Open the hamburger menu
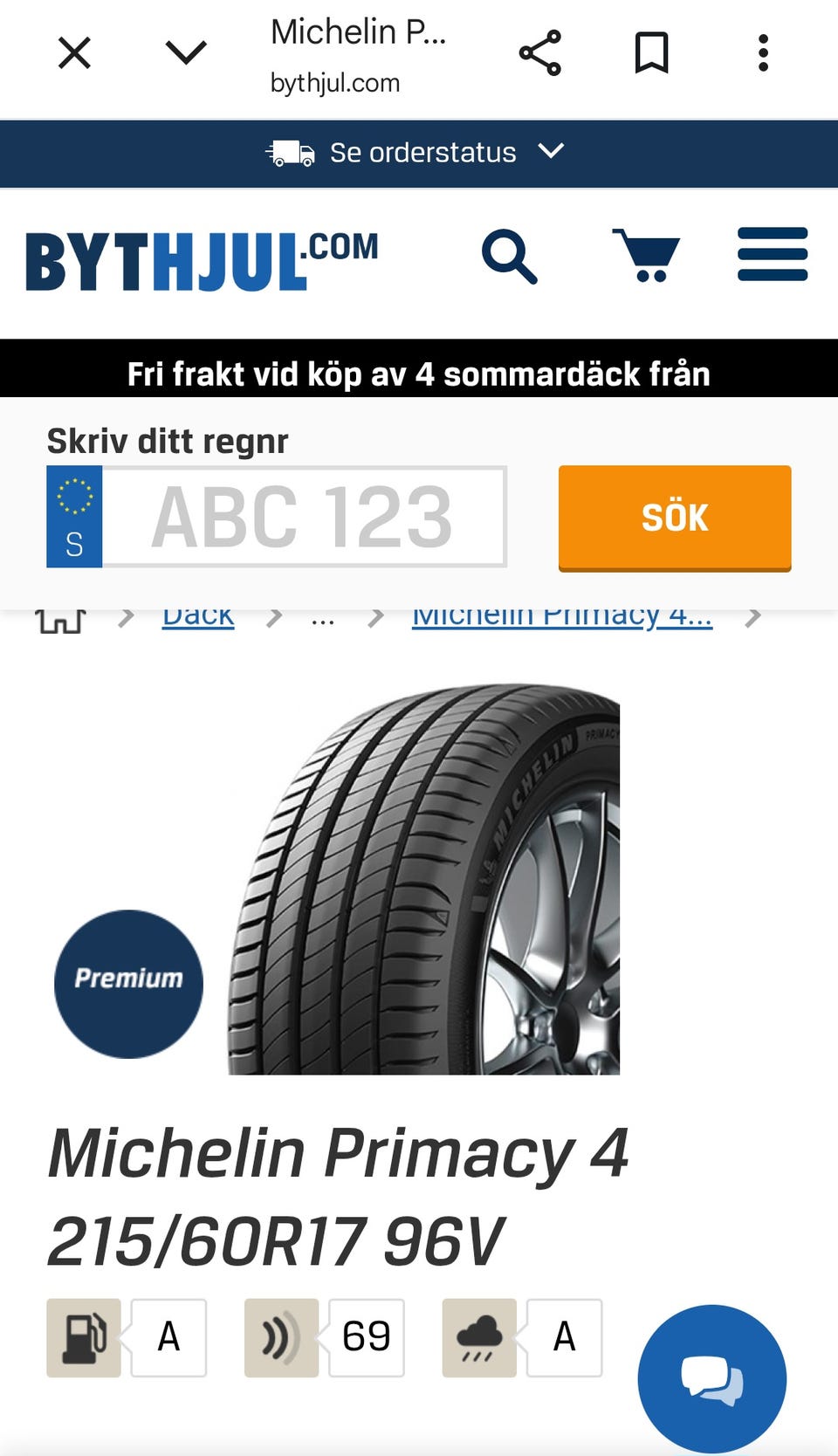This screenshot has width=838, height=1456. click(x=773, y=255)
